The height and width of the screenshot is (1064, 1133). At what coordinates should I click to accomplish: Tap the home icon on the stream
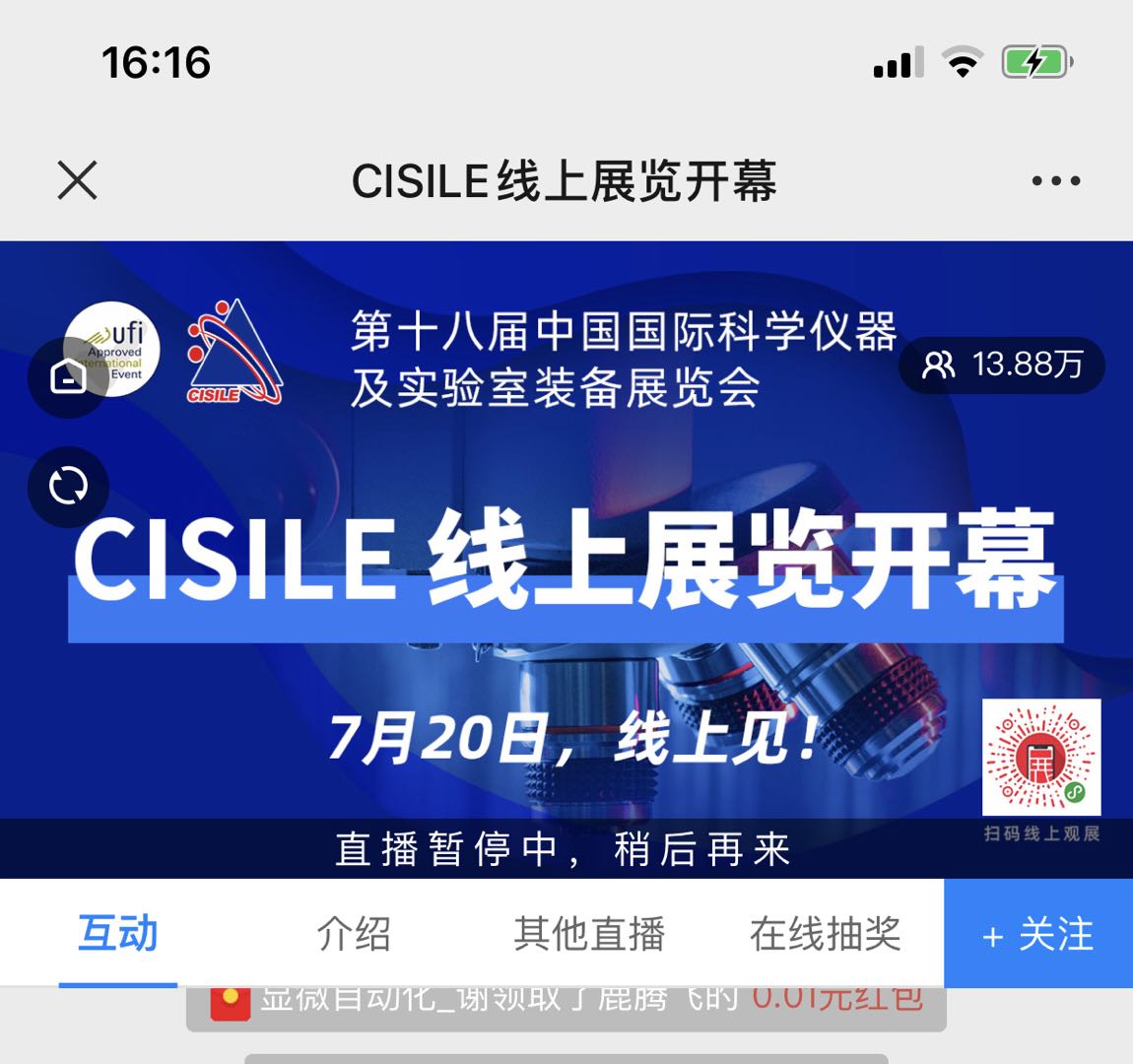tap(68, 376)
